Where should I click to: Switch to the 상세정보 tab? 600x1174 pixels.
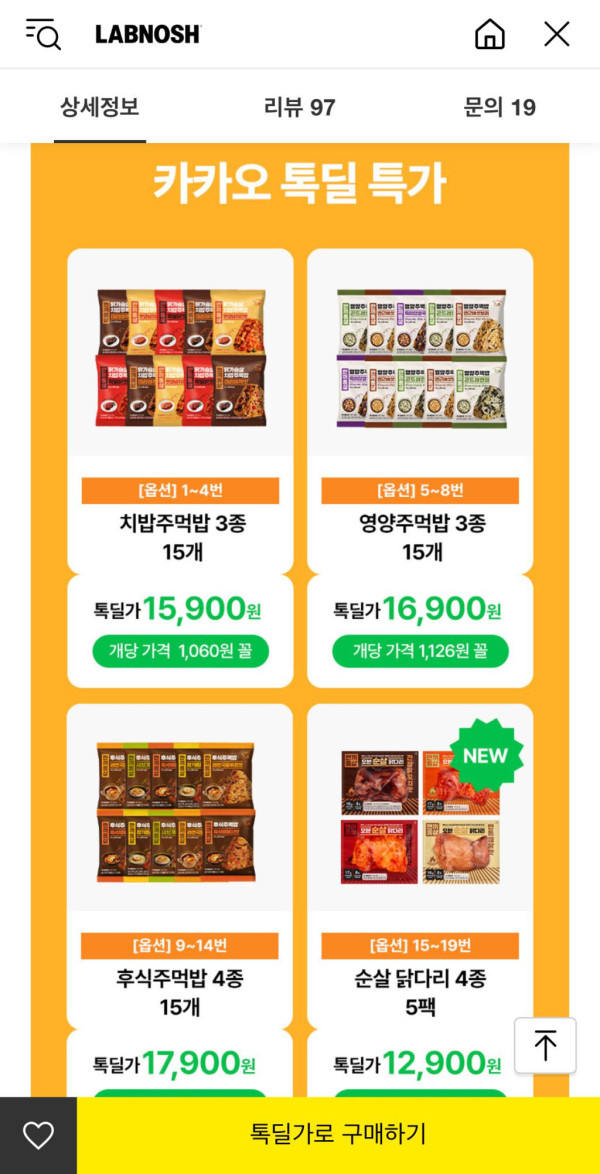(100, 107)
